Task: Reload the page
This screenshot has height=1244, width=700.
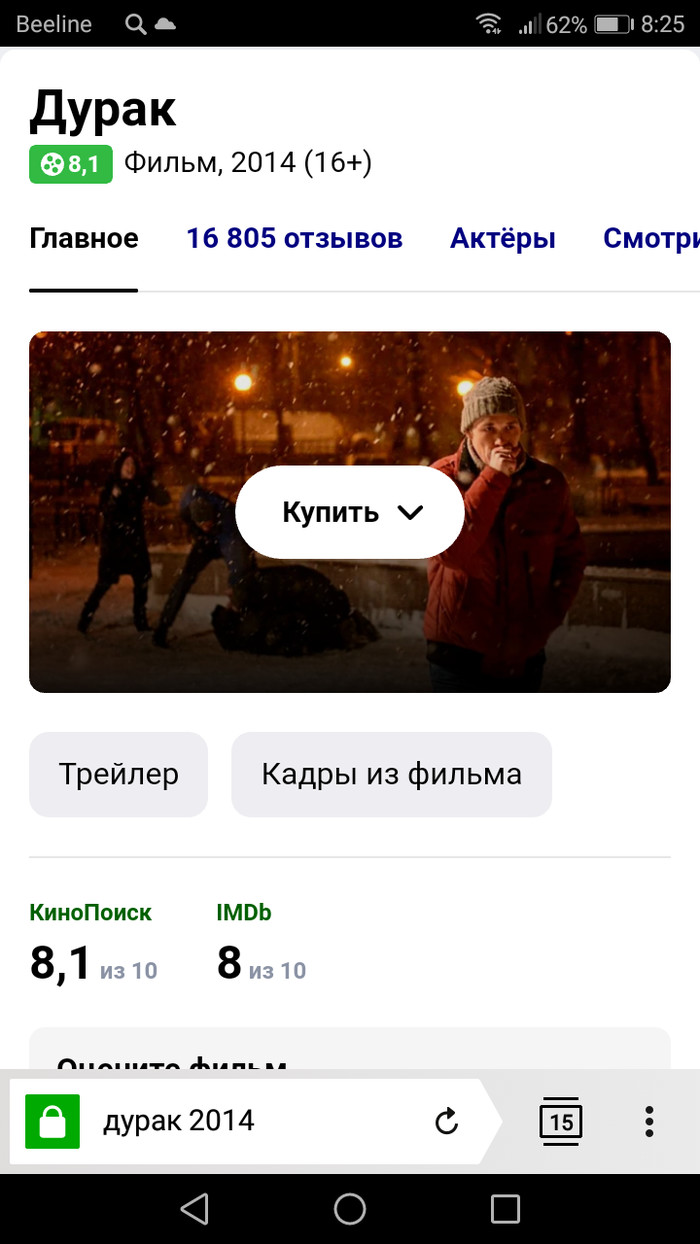Action: (447, 1121)
